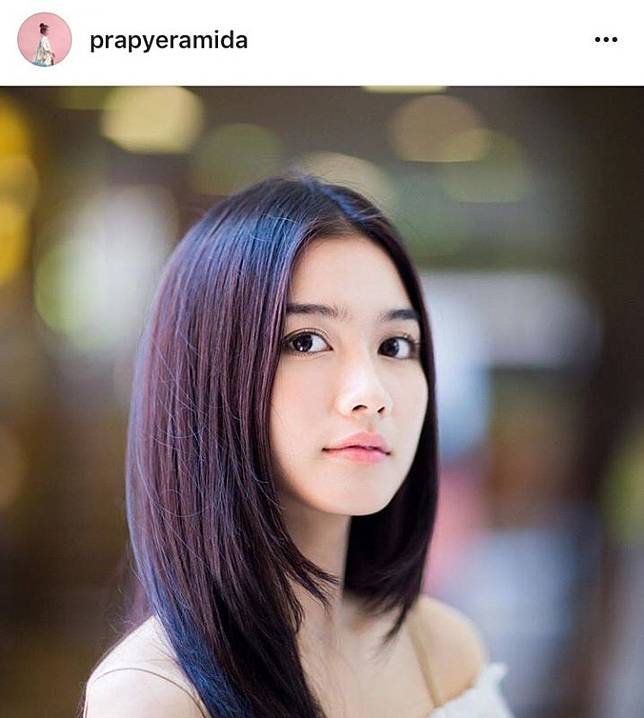The height and width of the screenshot is (718, 644).
Task: Open the post's three-dot options menu
Action: [x=606, y=40]
